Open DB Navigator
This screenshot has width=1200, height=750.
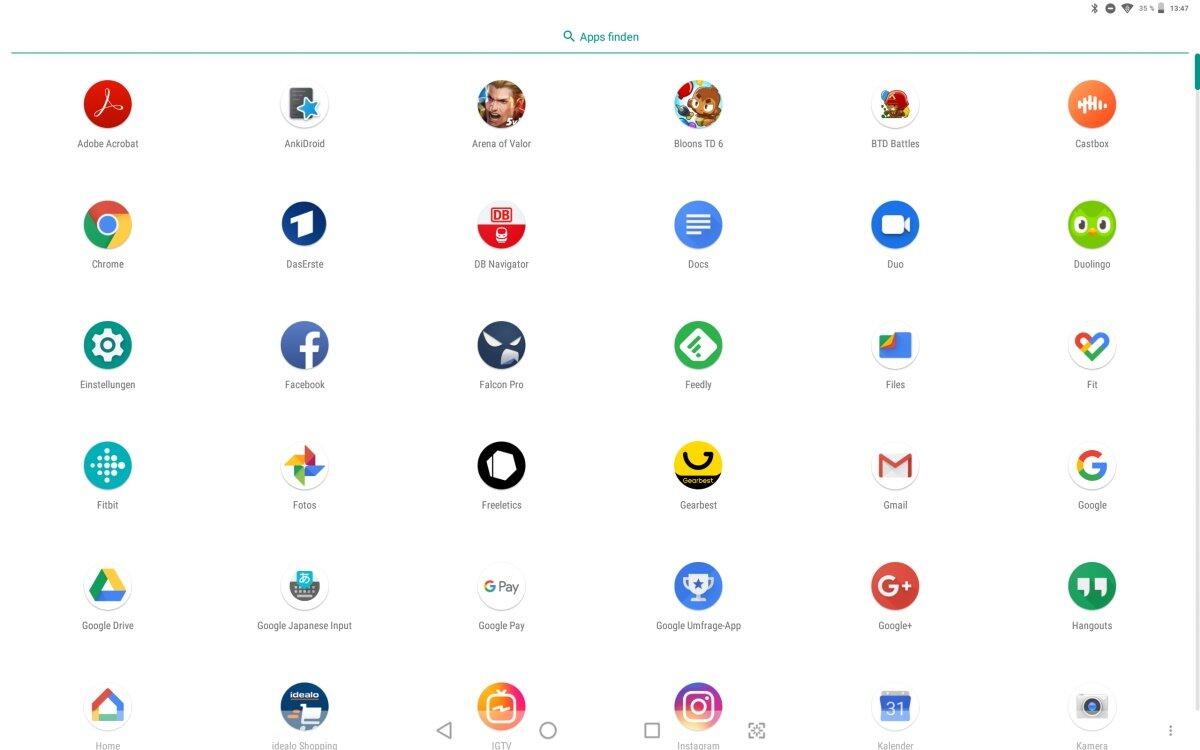501,225
